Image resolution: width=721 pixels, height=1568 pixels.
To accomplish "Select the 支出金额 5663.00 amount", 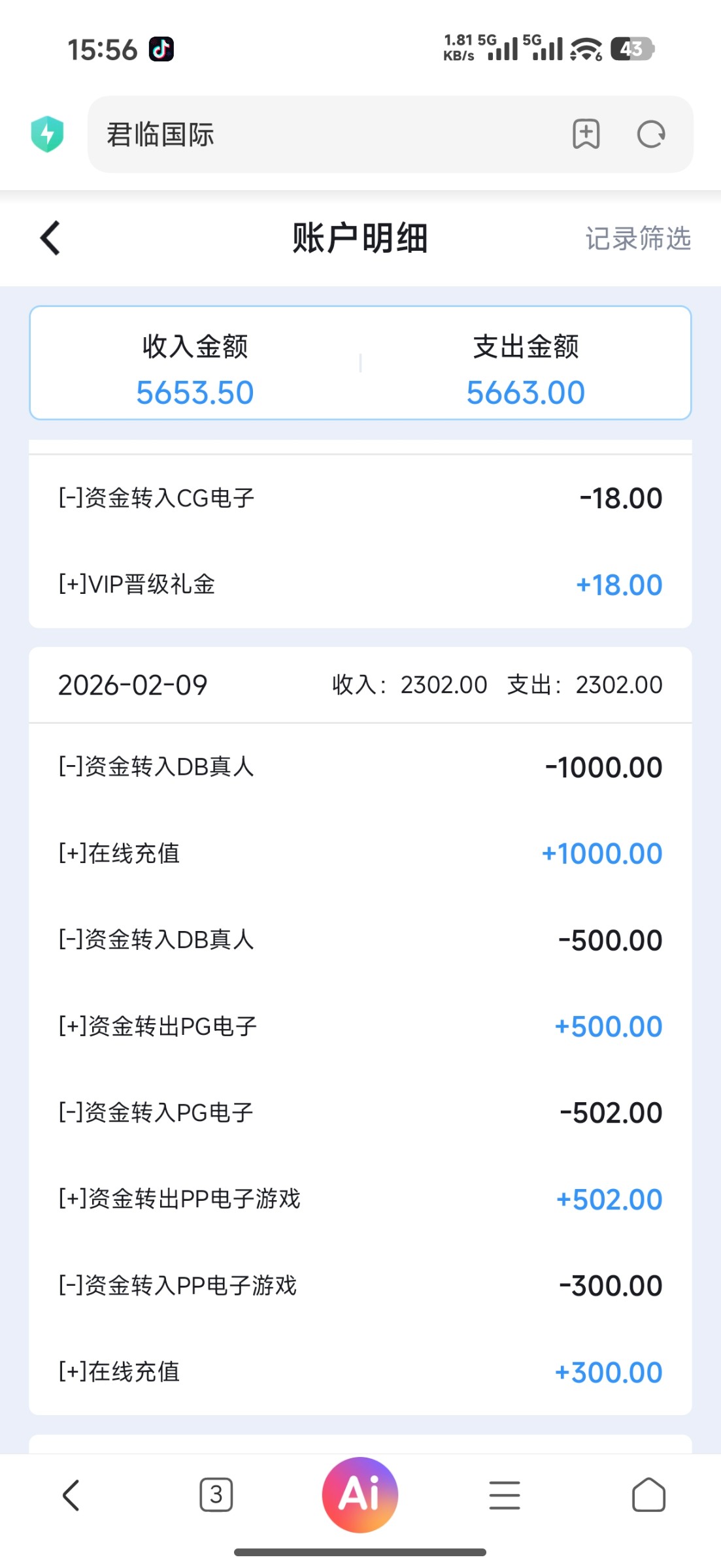I will [x=526, y=391].
